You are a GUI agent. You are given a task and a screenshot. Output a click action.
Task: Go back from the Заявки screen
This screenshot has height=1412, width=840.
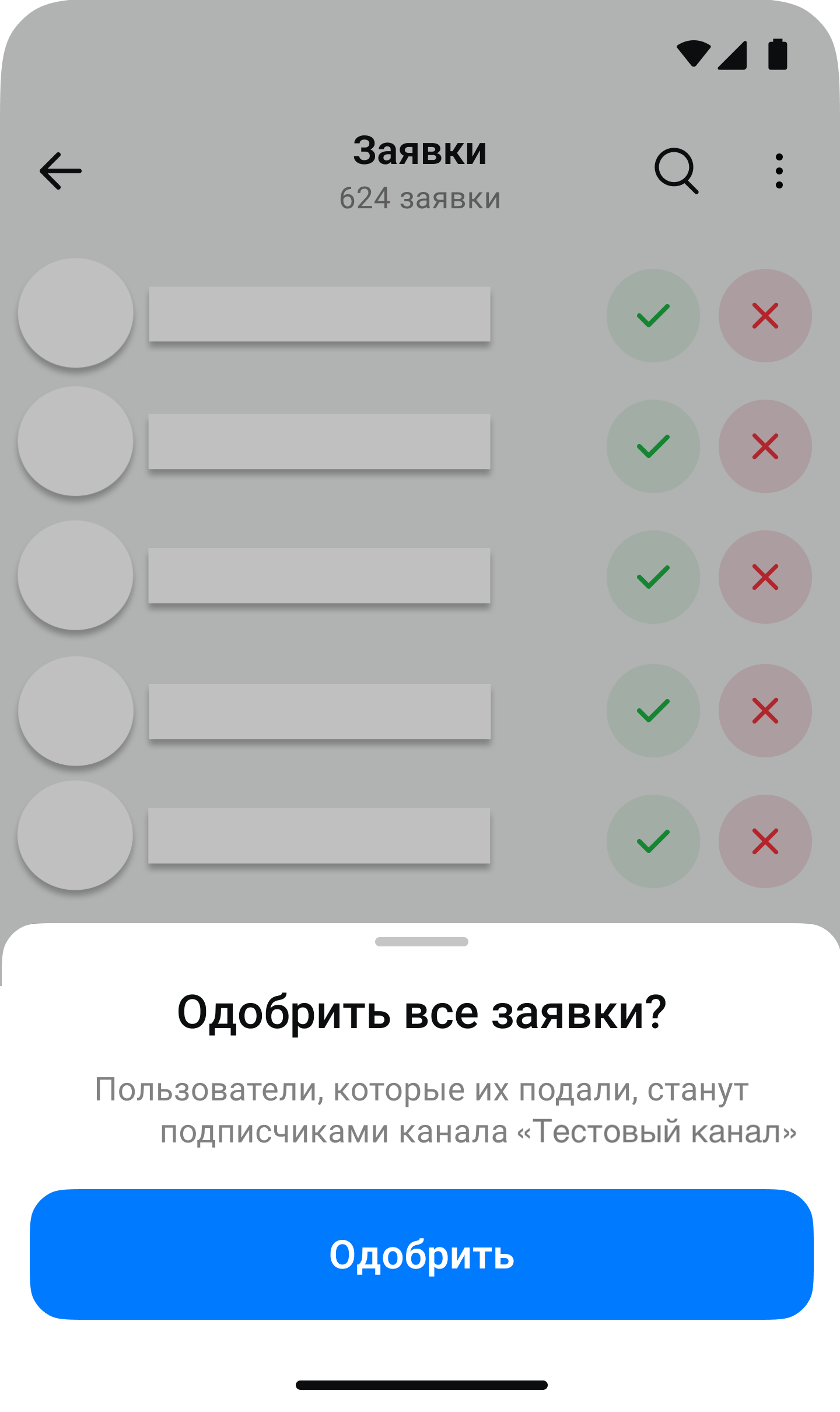tap(61, 171)
